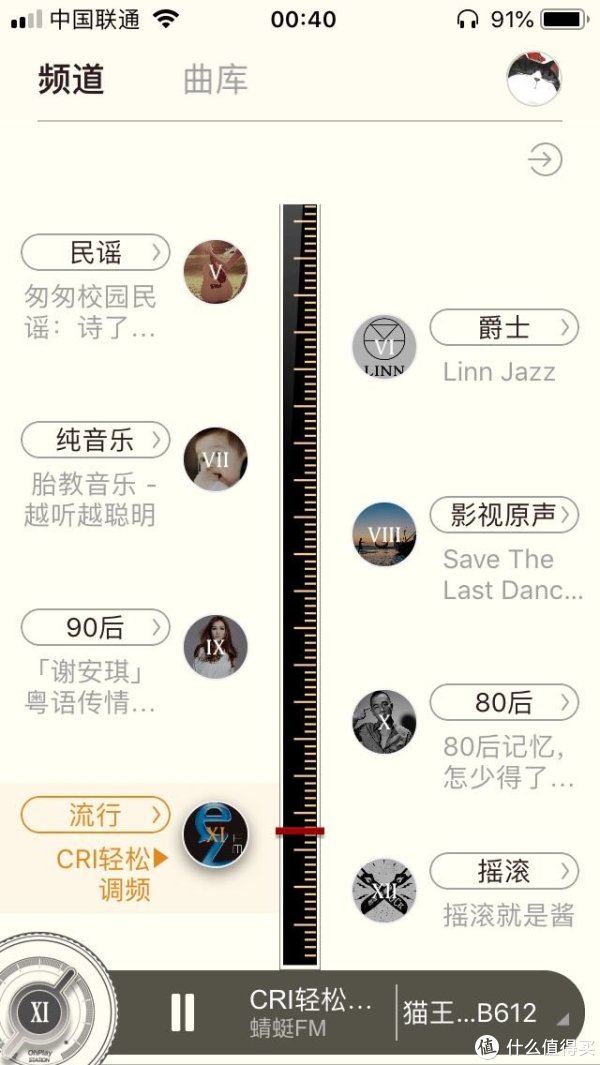Viewport: 600px width, 1065px height.
Task: Open the 摇滚 channel category
Action: [x=504, y=870]
